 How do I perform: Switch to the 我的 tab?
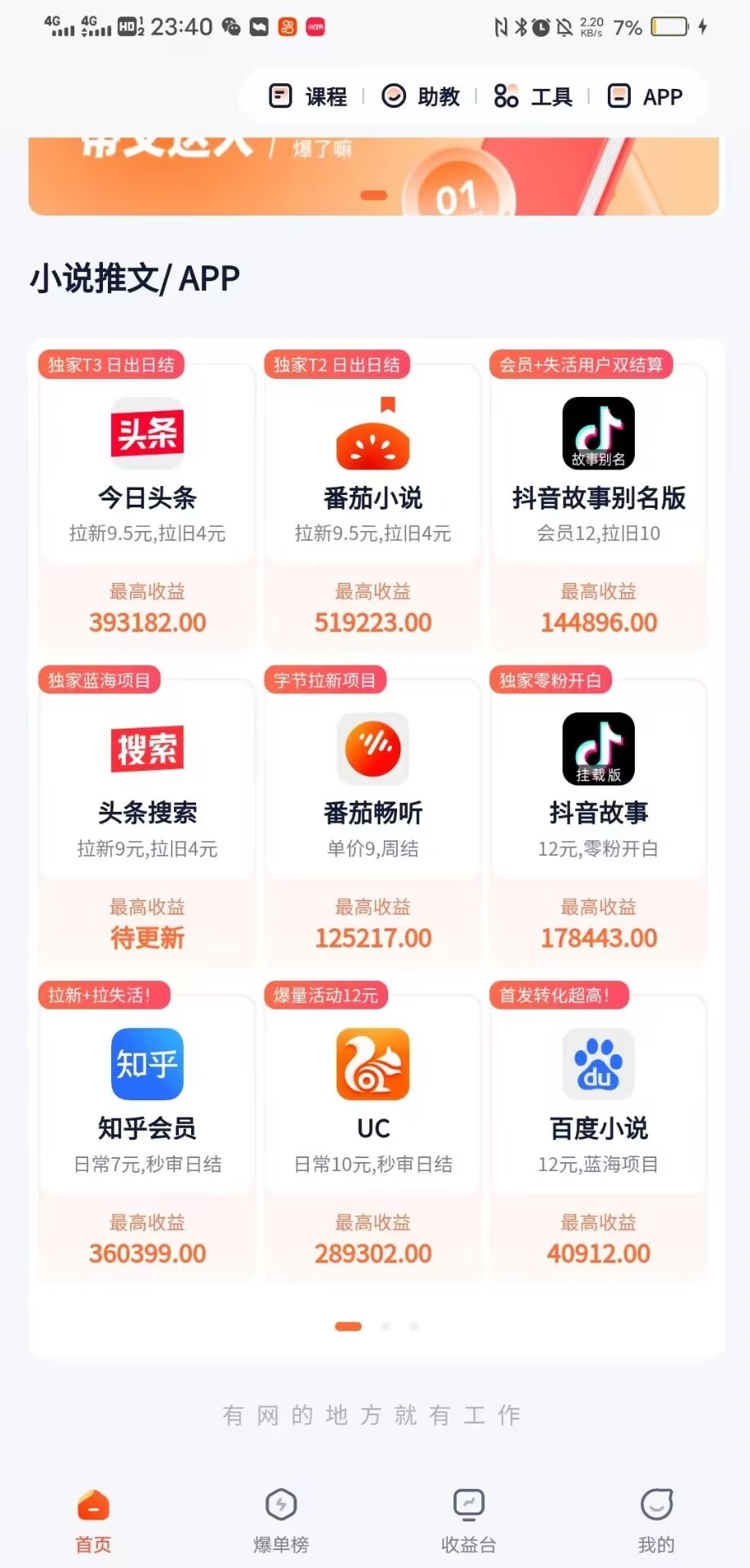tap(656, 1521)
